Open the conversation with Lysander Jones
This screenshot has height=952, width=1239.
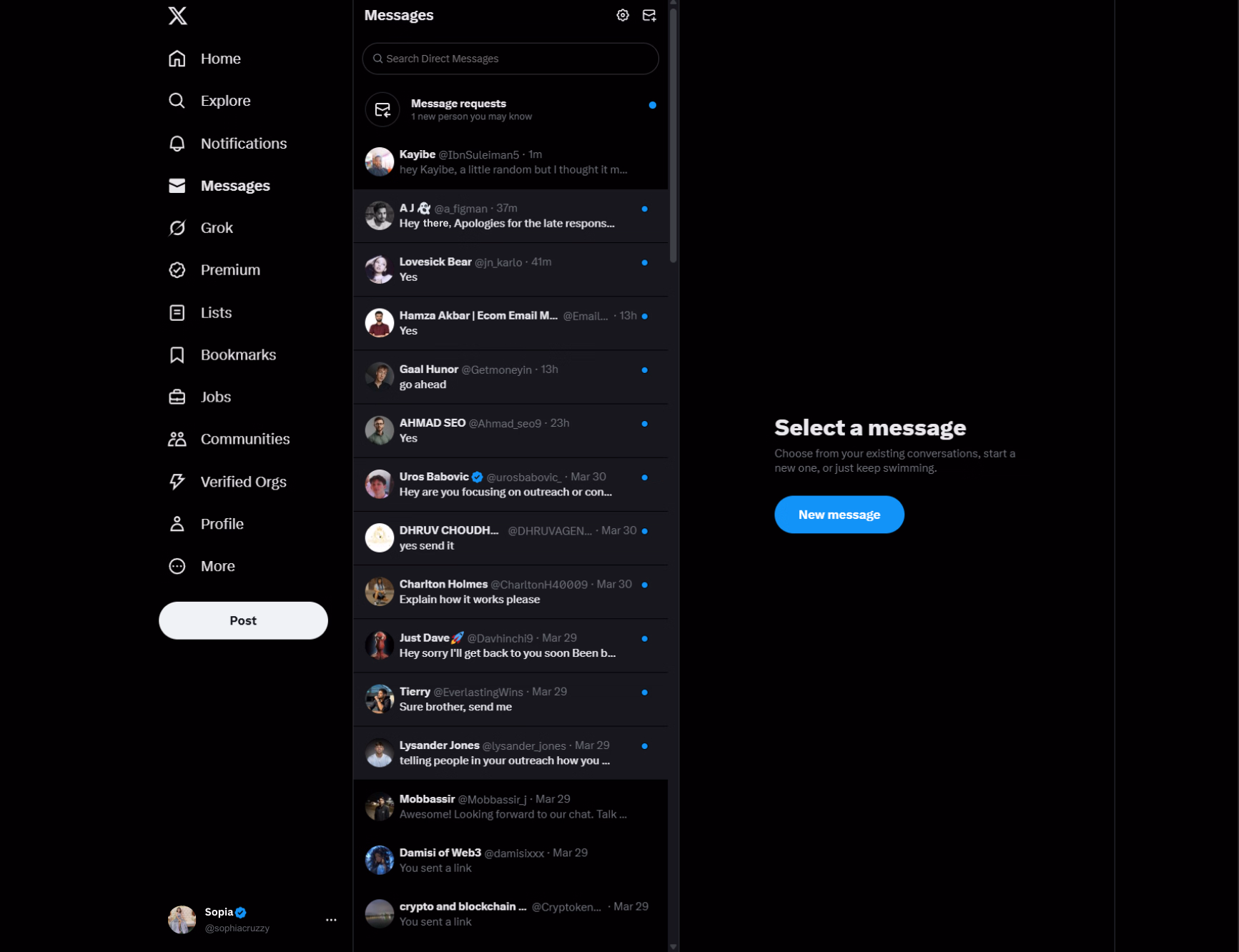click(x=510, y=753)
